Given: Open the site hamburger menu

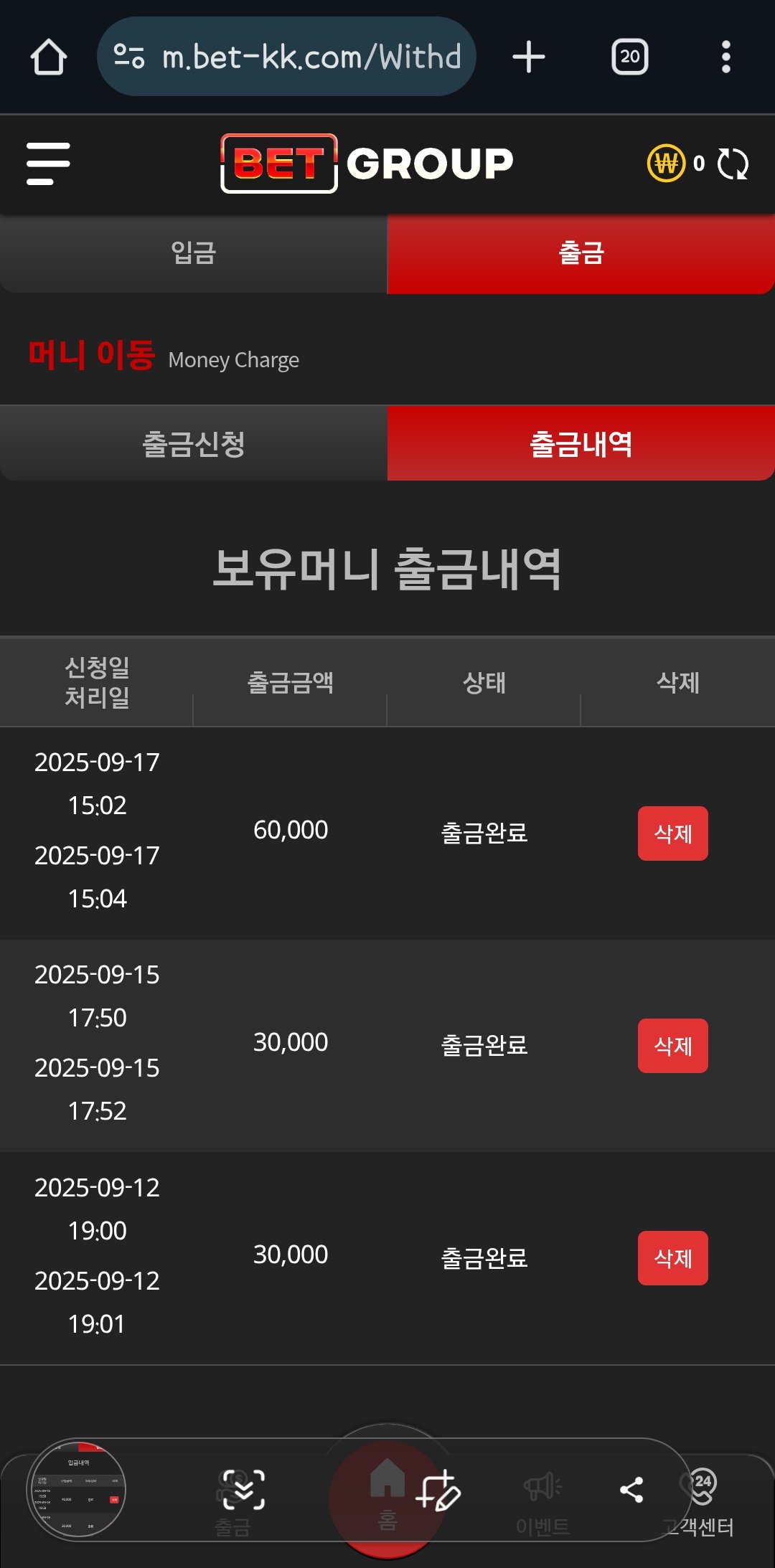Looking at the screenshot, I should pos(48,164).
